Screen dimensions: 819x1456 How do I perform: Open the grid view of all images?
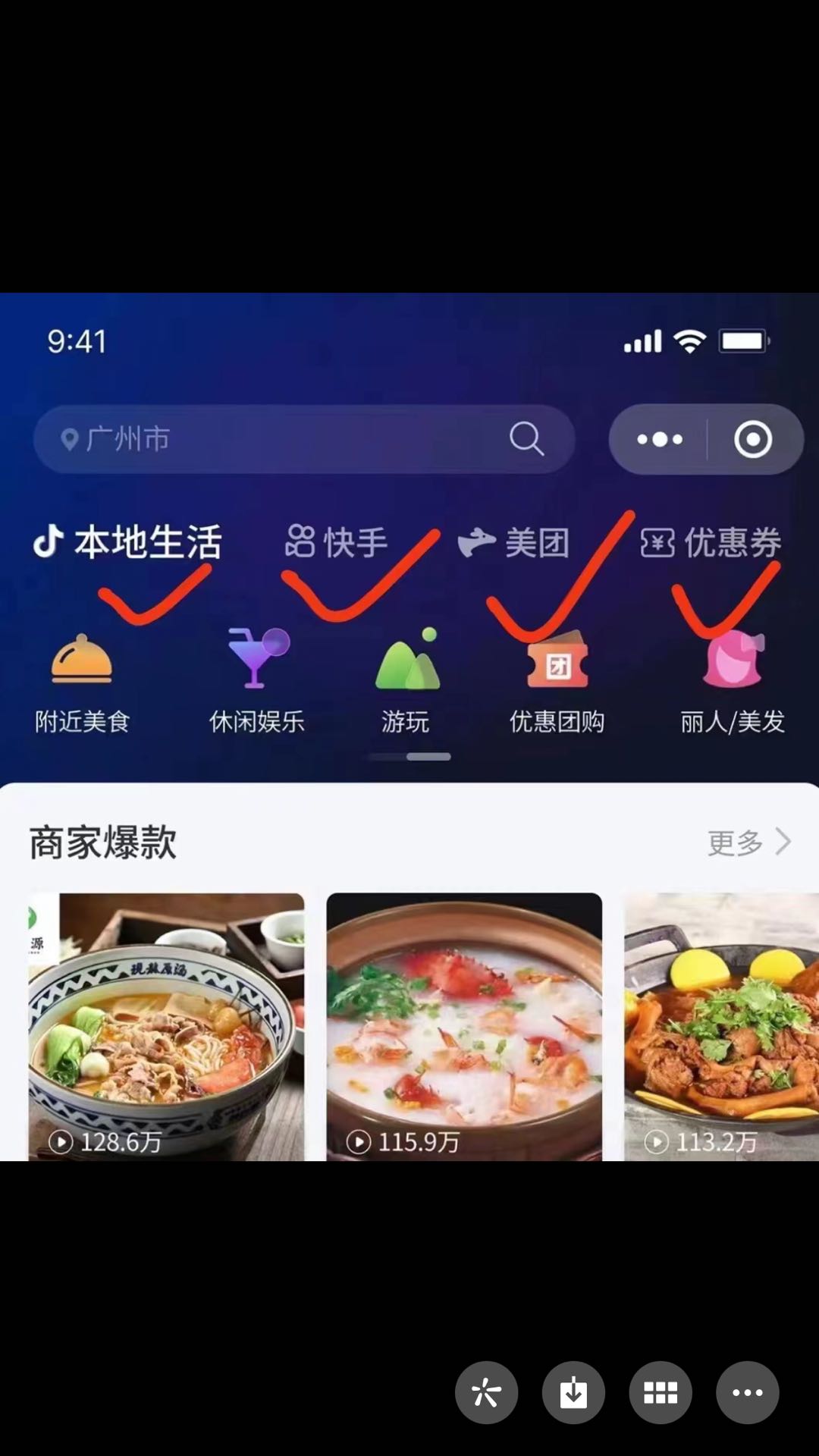[x=661, y=1392]
